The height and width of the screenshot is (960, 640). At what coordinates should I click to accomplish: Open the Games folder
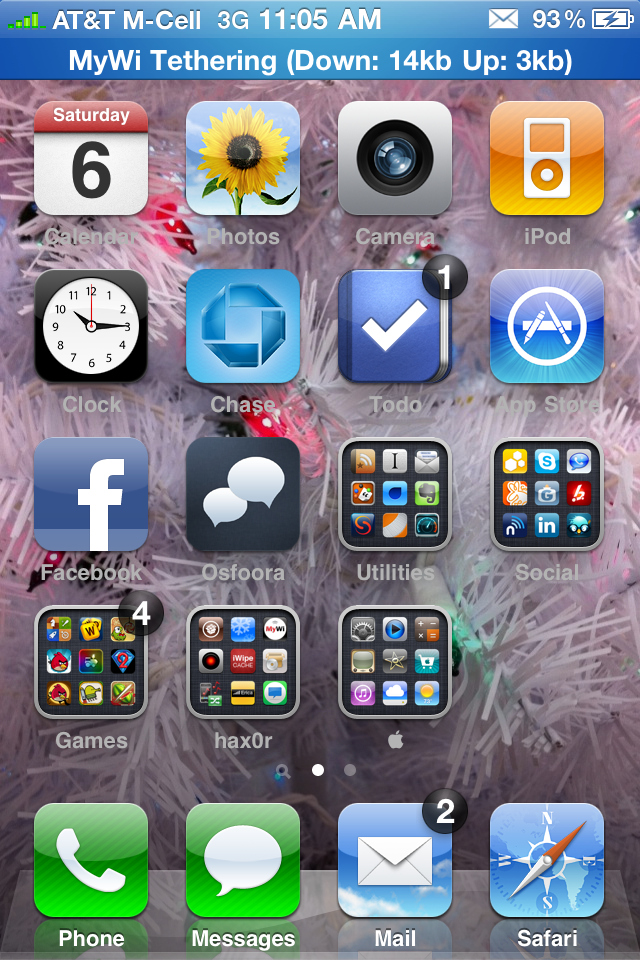coord(91,662)
